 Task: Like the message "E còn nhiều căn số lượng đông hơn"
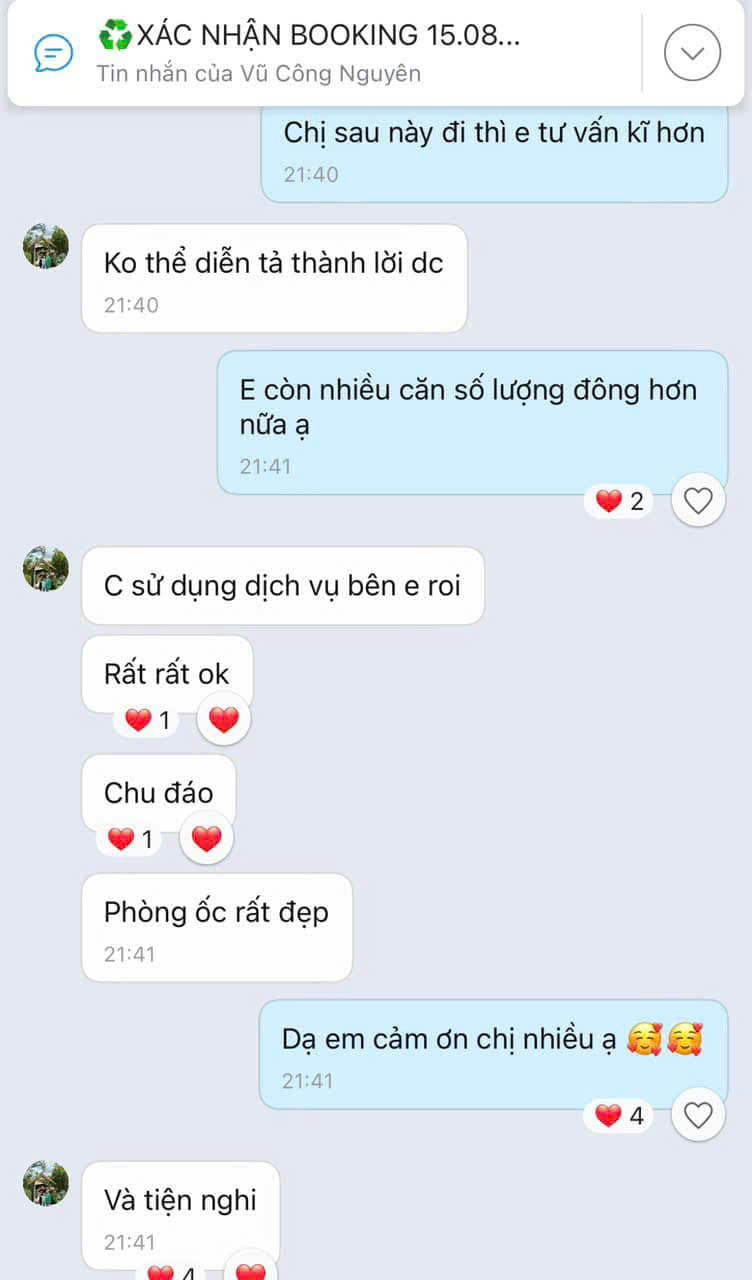698,500
